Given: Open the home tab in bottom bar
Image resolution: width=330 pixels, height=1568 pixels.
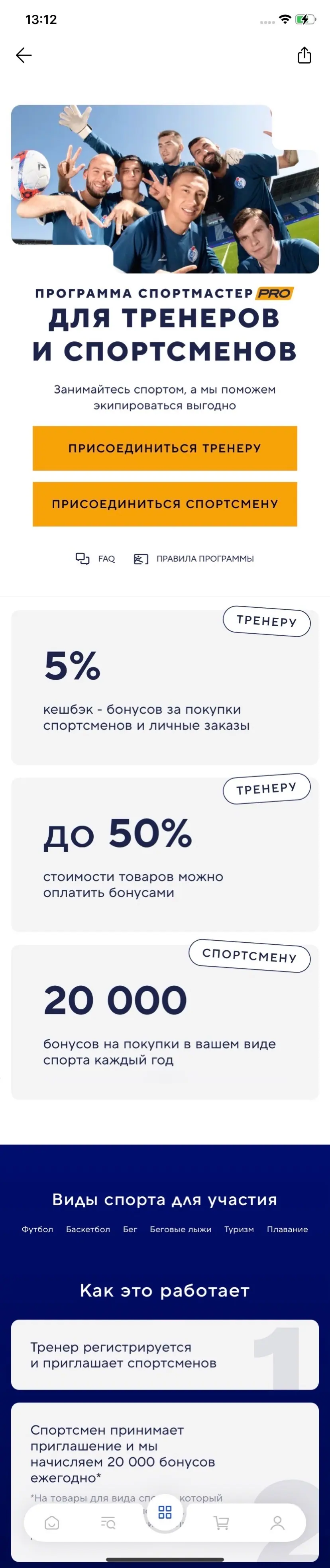Looking at the screenshot, I should (52, 1522).
